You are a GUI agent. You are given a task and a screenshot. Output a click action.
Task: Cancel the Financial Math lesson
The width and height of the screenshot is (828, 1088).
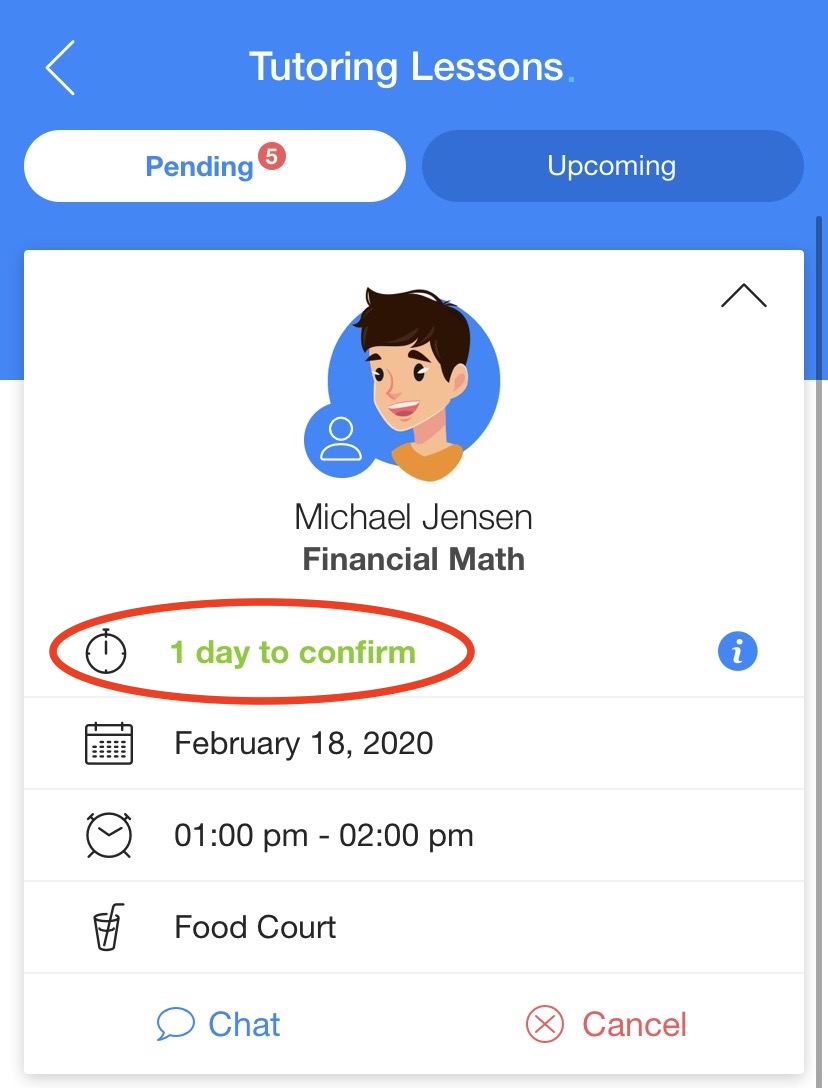click(x=606, y=1024)
